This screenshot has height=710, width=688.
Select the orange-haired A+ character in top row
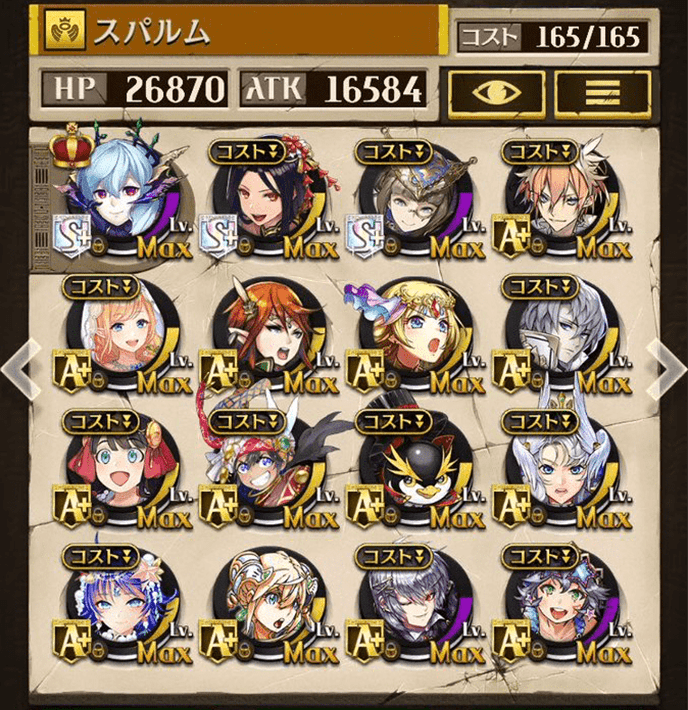coord(552,198)
